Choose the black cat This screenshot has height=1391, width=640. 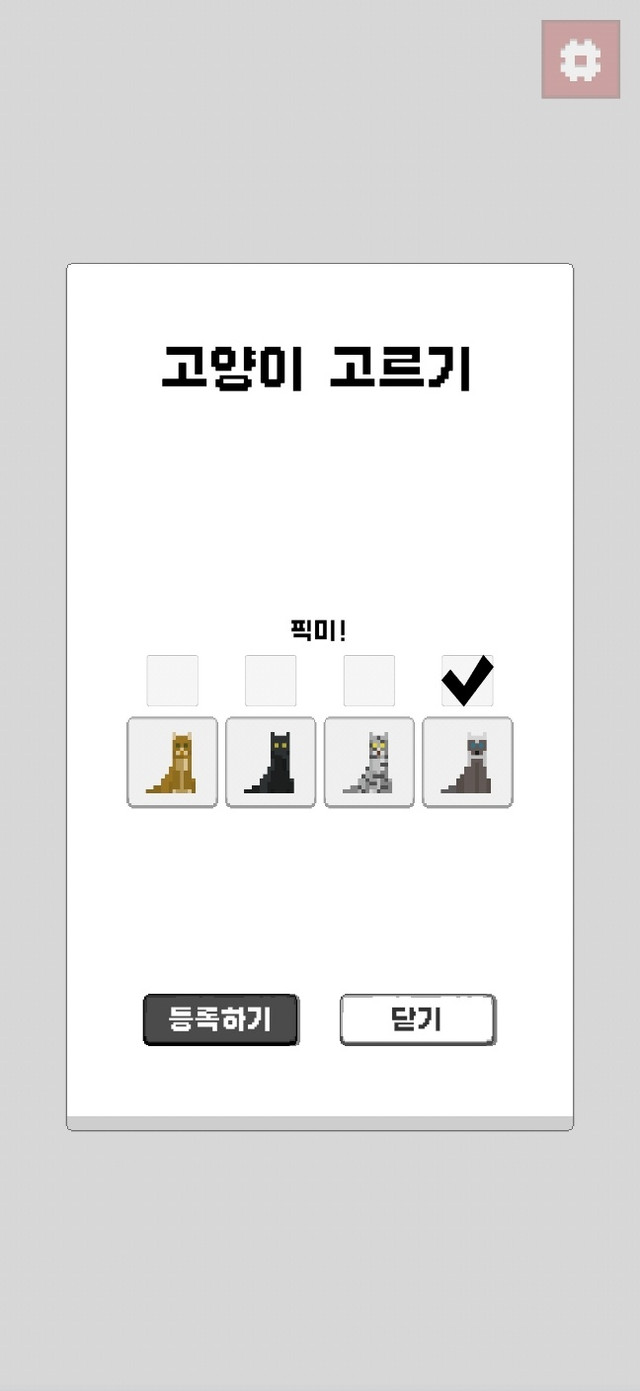(270, 762)
